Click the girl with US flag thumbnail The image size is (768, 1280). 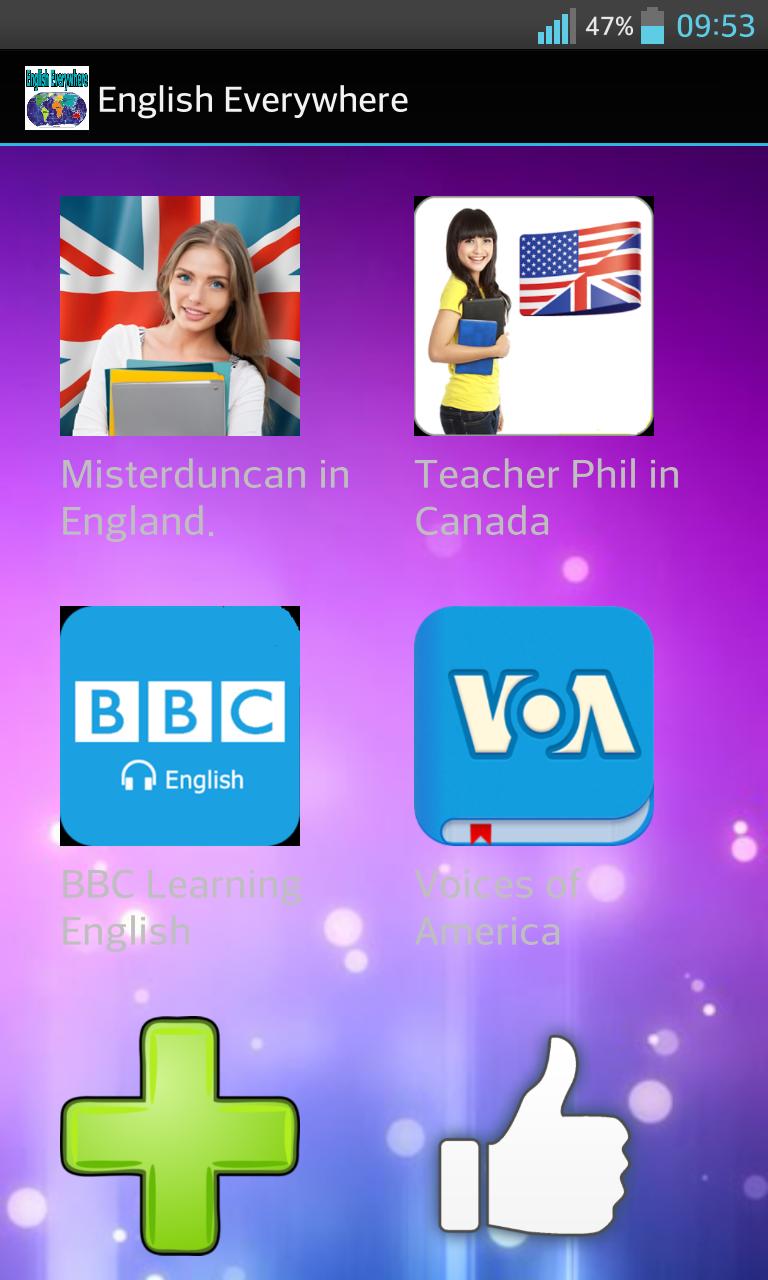pos(534,316)
